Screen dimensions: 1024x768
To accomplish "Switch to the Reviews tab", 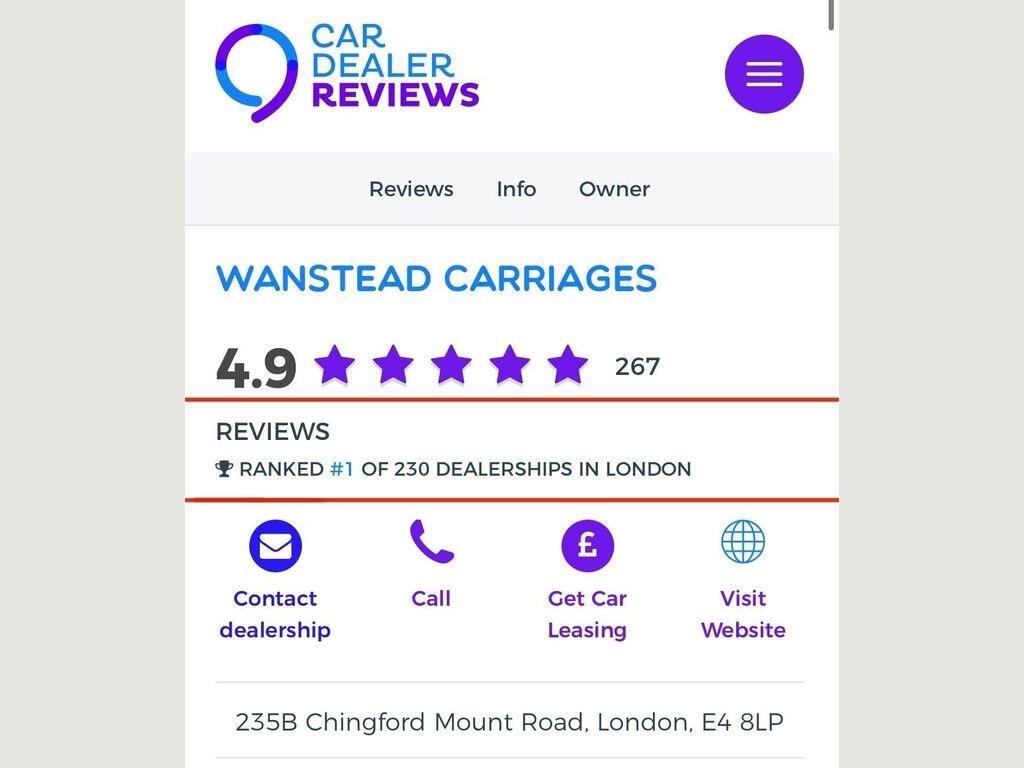I will (x=411, y=189).
